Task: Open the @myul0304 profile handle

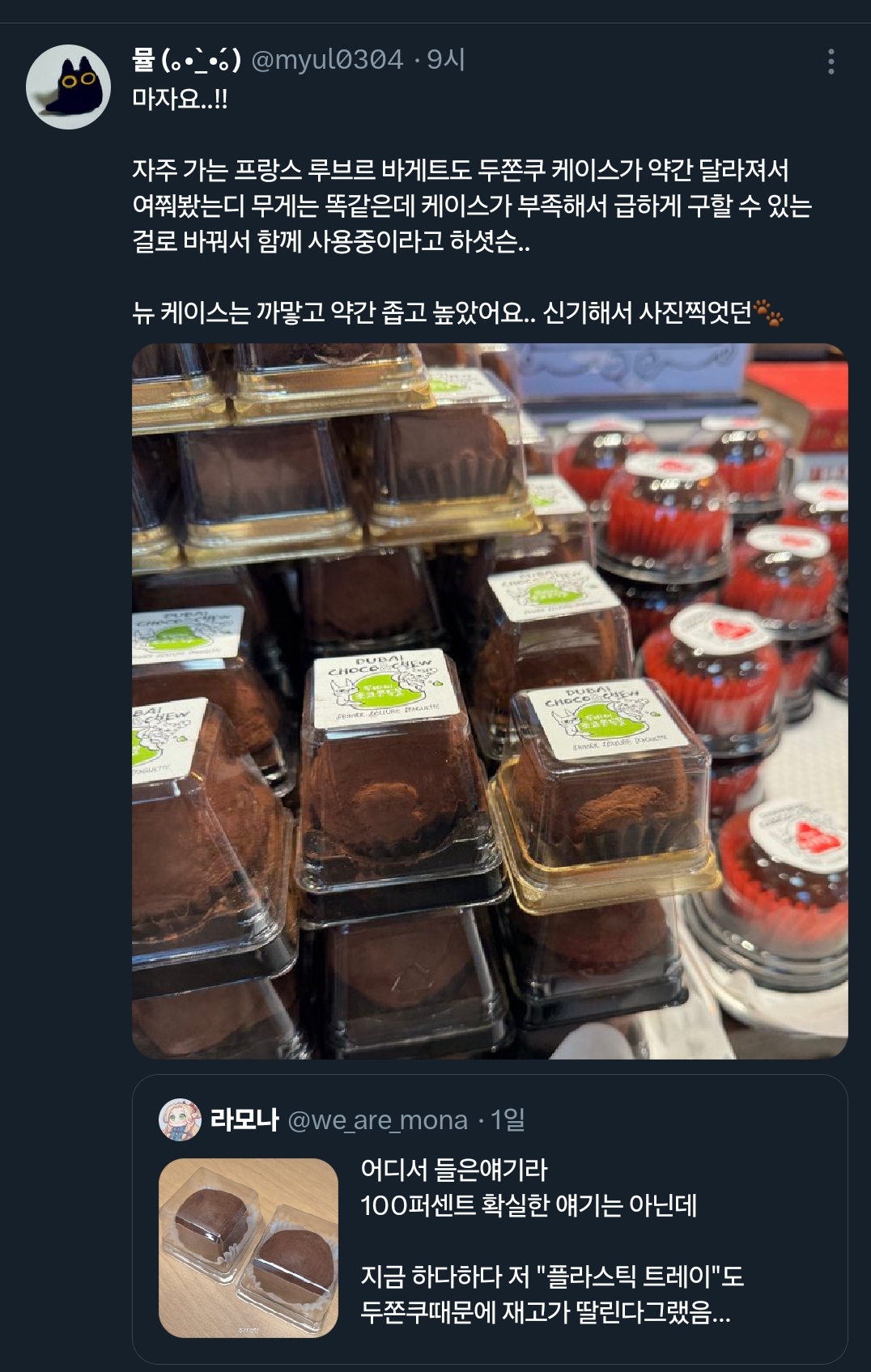Action: point(327,59)
